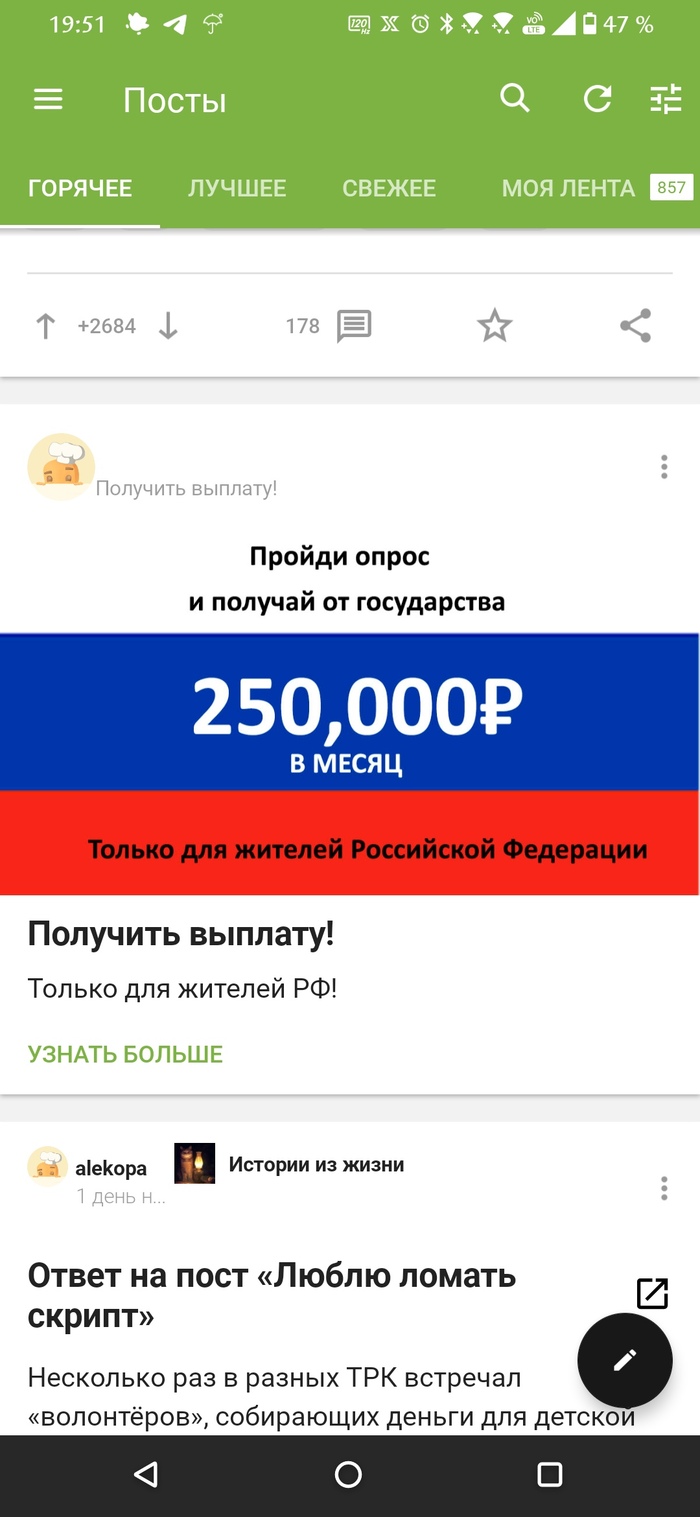
Task: Select the Горячее tab
Action: pyautogui.click(x=80, y=188)
